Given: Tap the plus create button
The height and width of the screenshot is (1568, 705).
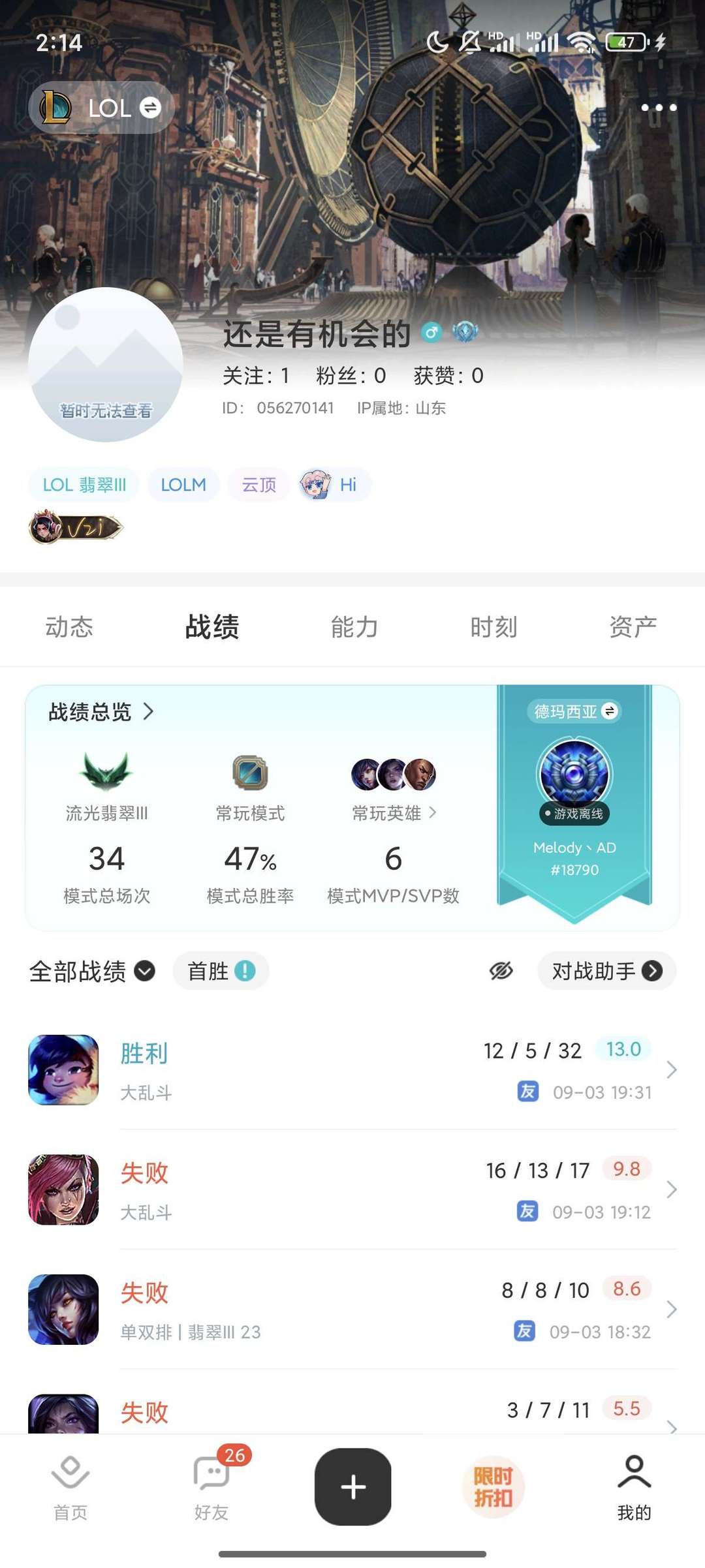Looking at the screenshot, I should (x=353, y=1487).
